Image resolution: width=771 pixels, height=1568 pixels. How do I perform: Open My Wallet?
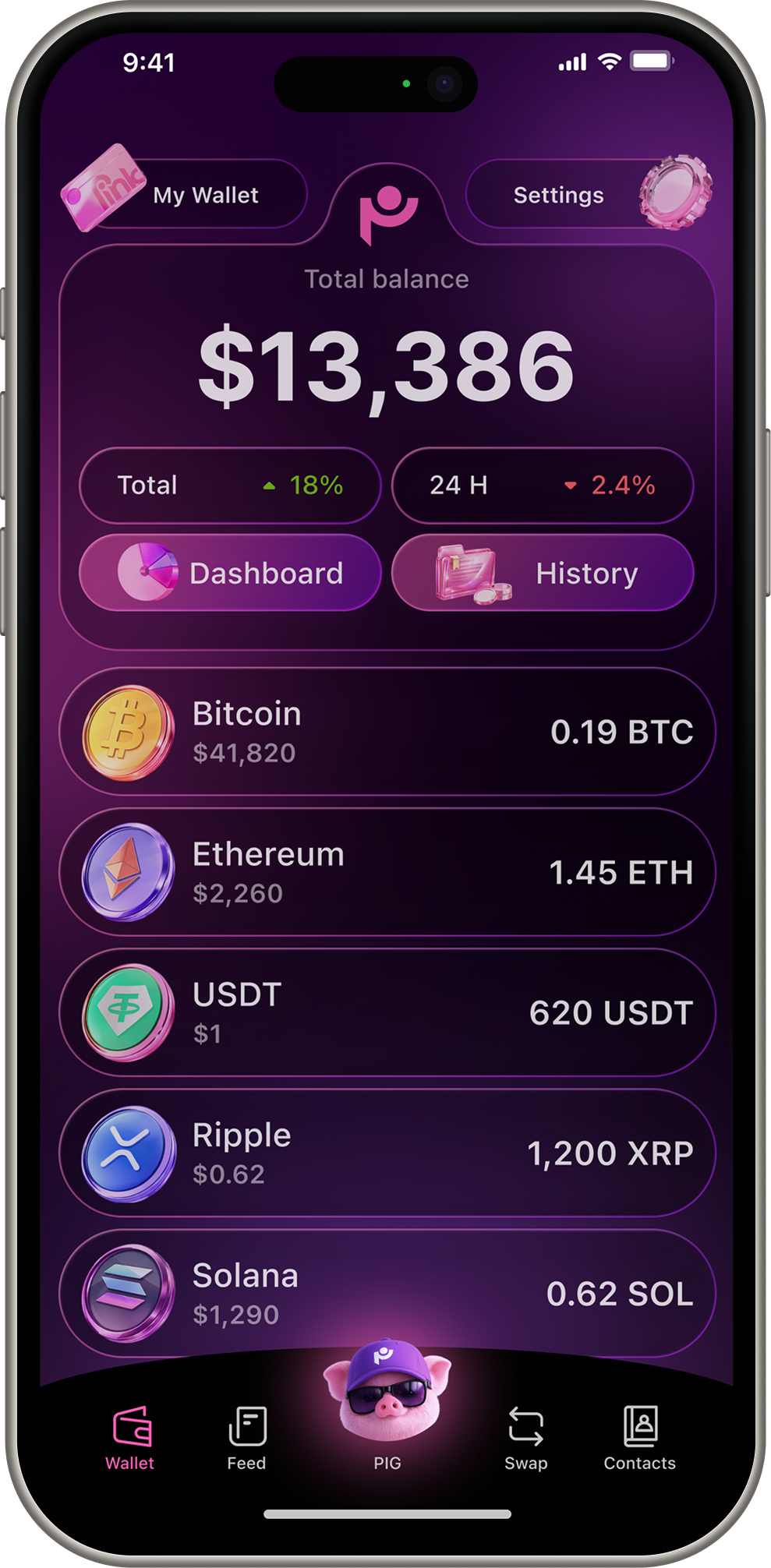point(187,195)
